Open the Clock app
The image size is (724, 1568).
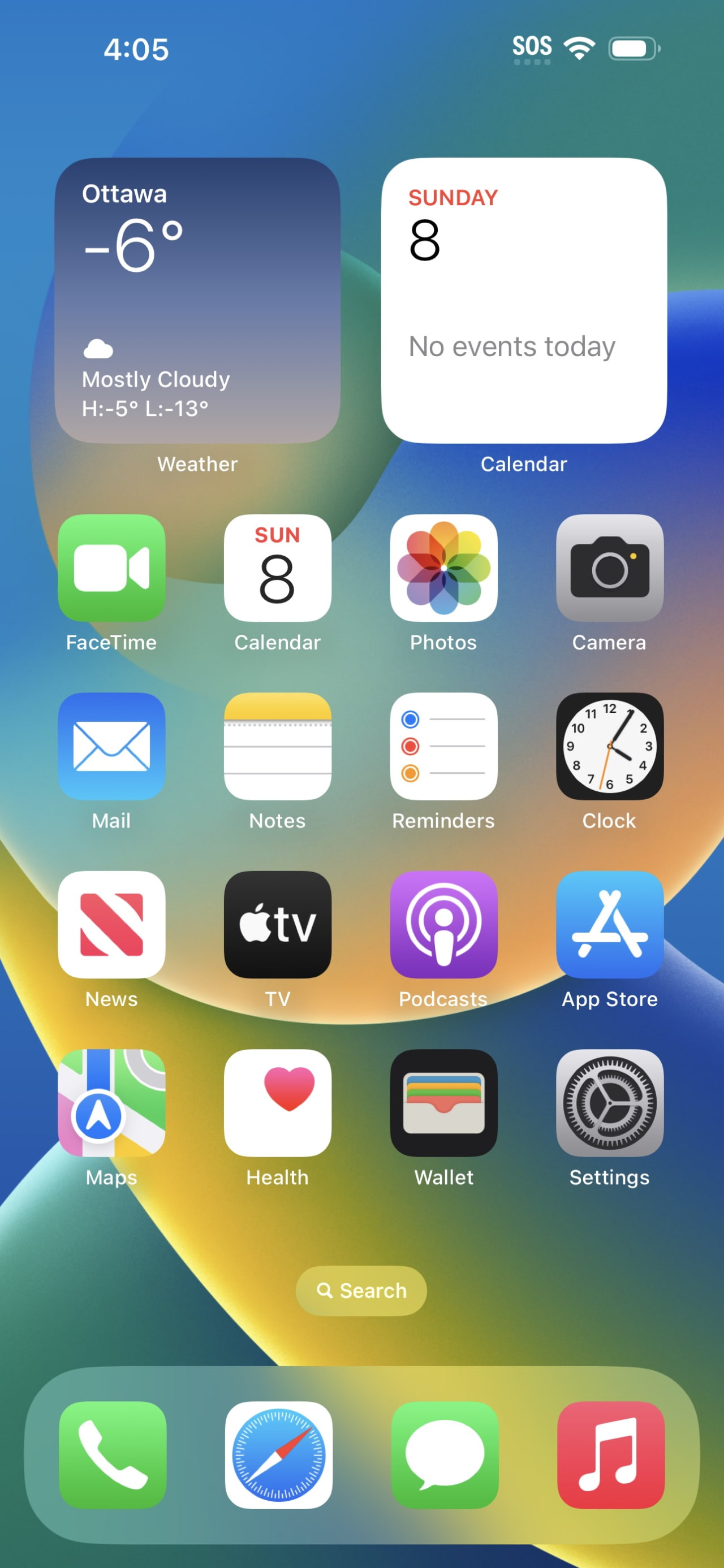point(610,746)
